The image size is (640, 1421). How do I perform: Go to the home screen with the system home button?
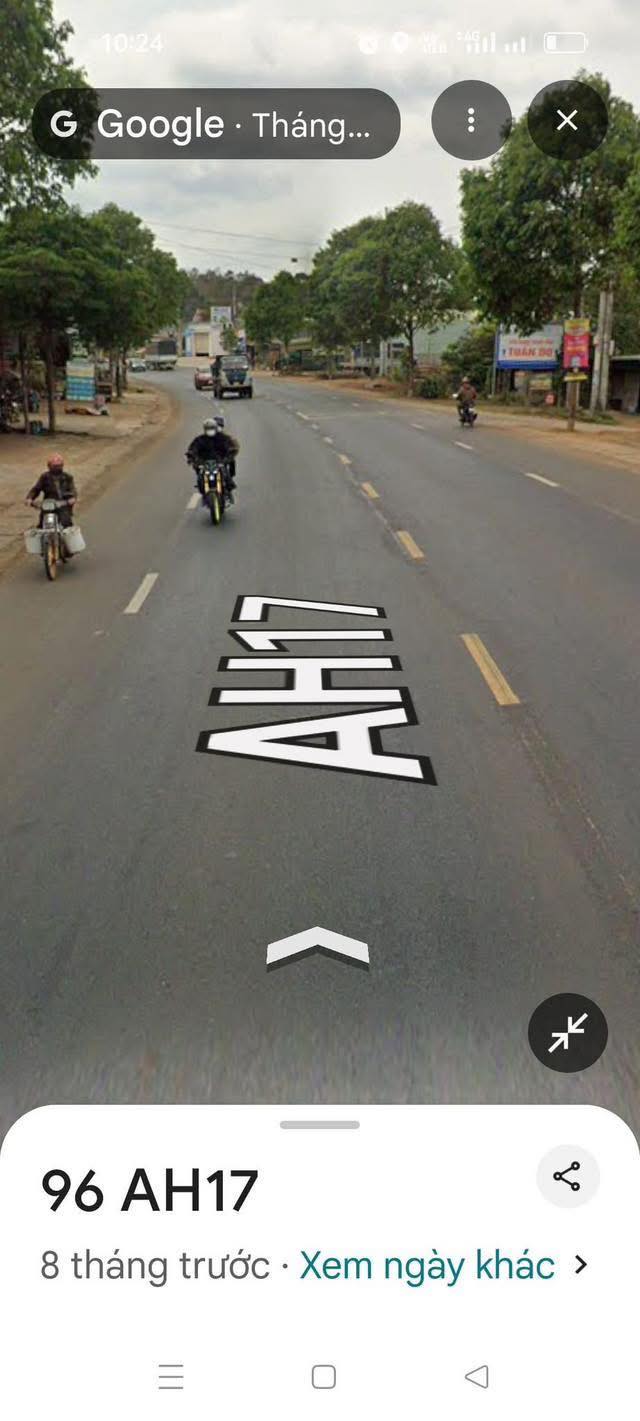tap(323, 1377)
